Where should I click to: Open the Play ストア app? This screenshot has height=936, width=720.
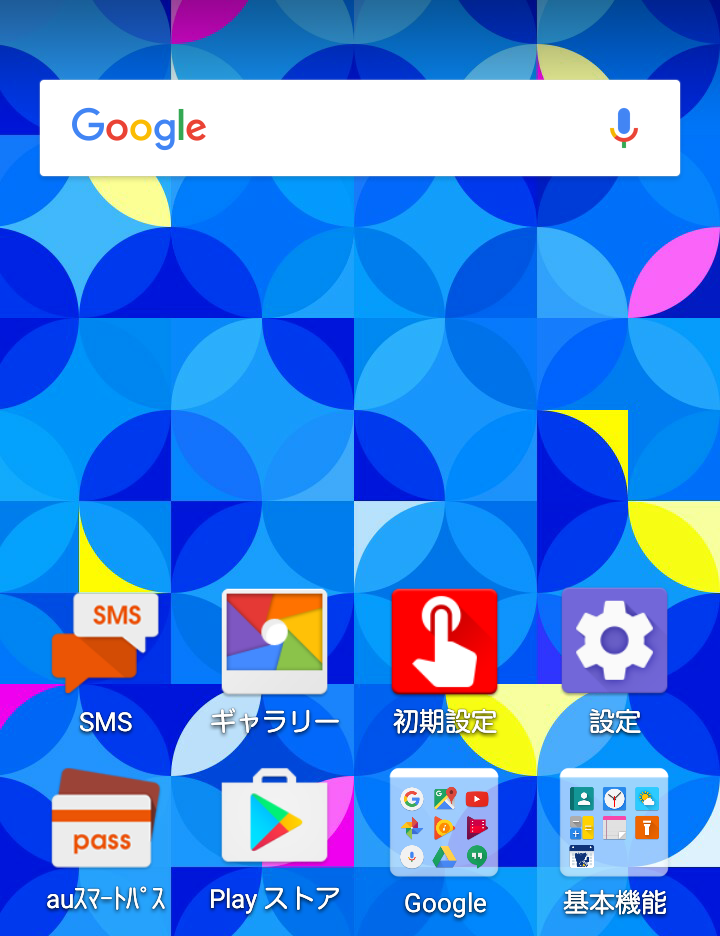pos(274,822)
